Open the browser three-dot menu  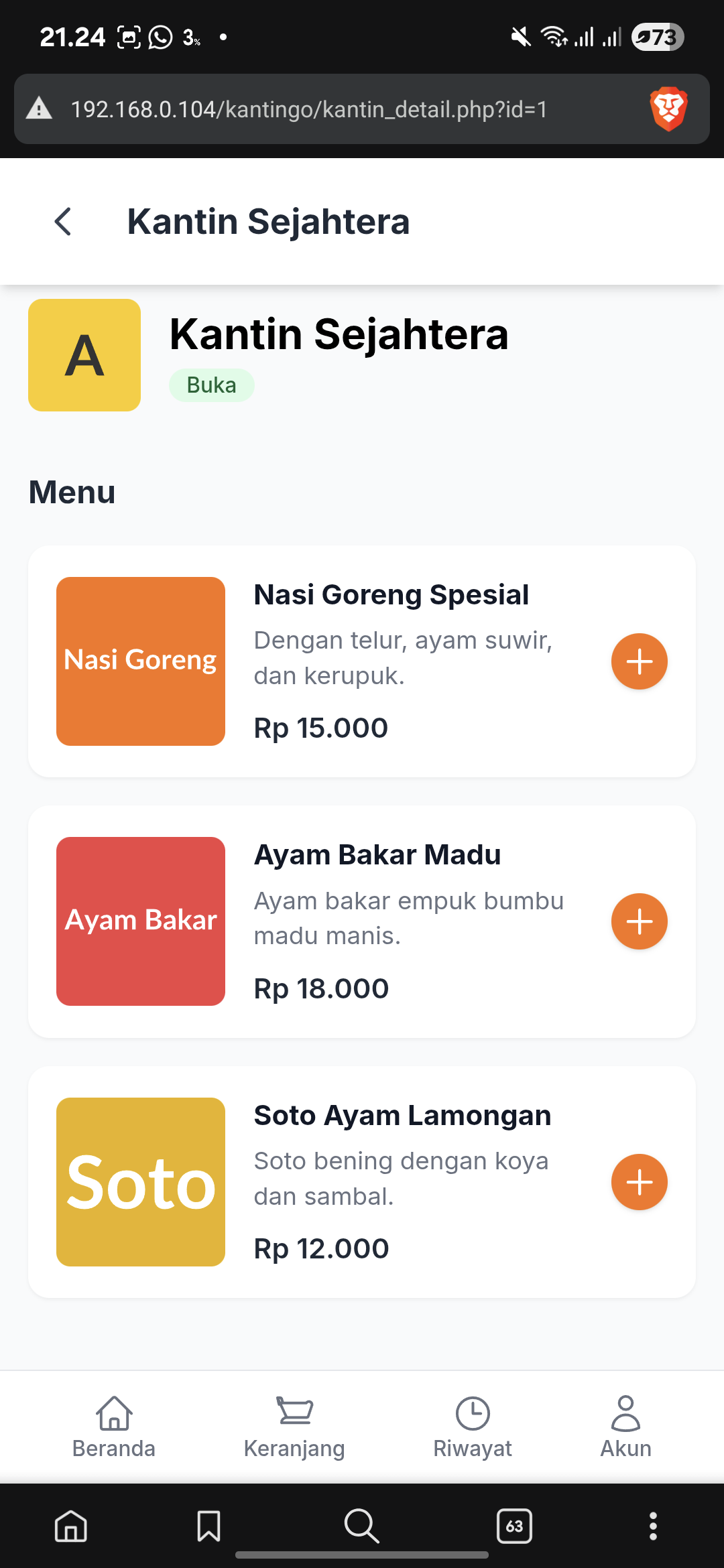click(x=653, y=1526)
